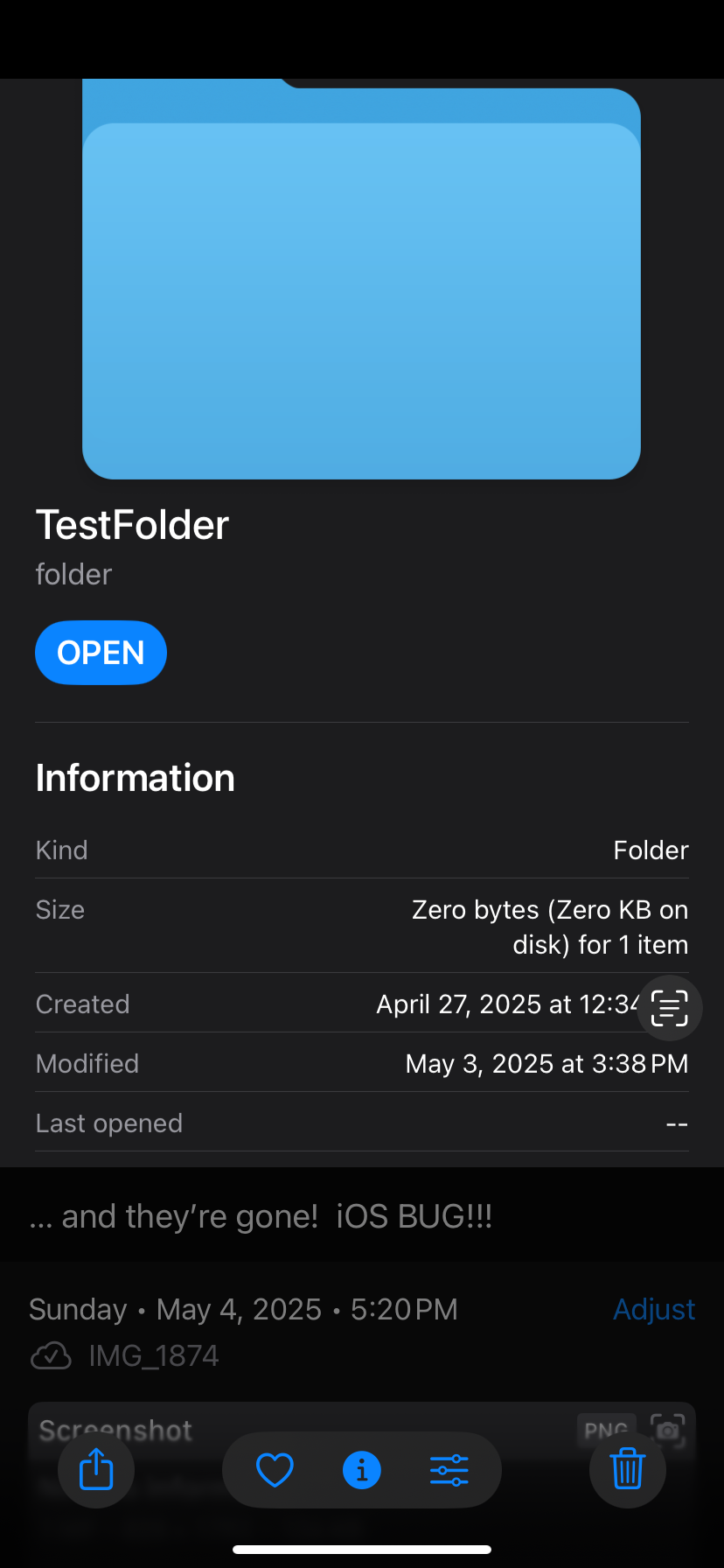Screen dimensions: 724x1568
Task: Hide the photo info panel
Action: point(362,1470)
